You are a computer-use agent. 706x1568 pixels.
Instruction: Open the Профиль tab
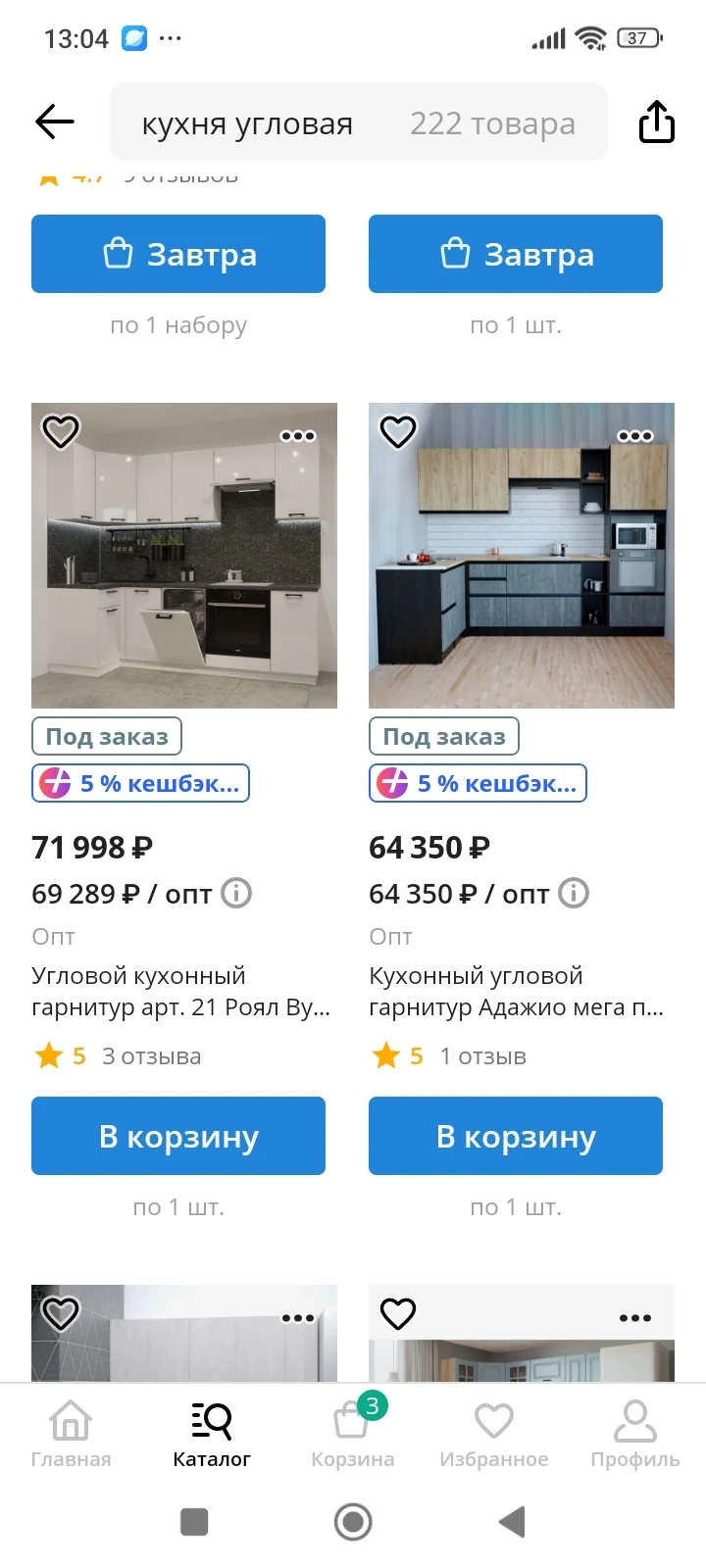coord(634,1433)
